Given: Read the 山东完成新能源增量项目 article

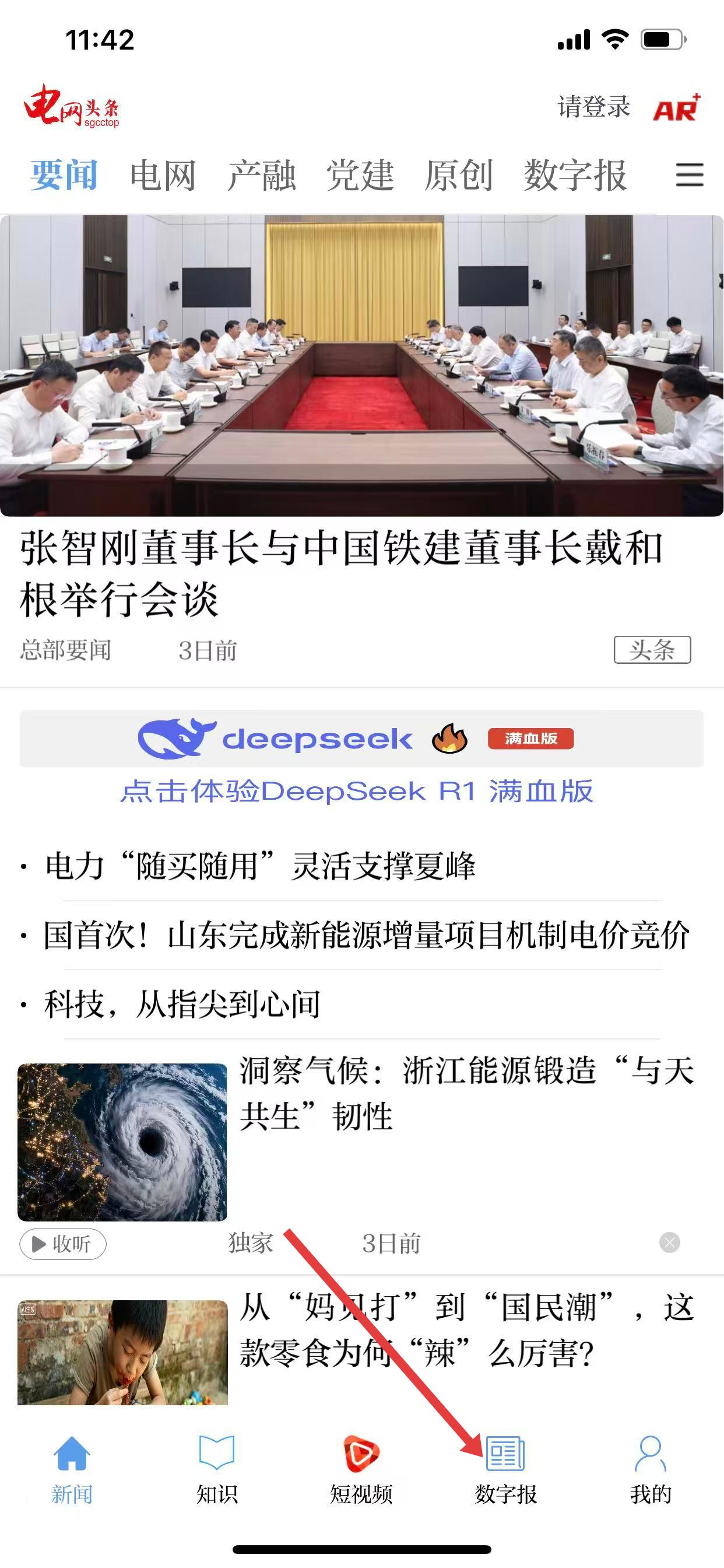Looking at the screenshot, I should pos(366,935).
